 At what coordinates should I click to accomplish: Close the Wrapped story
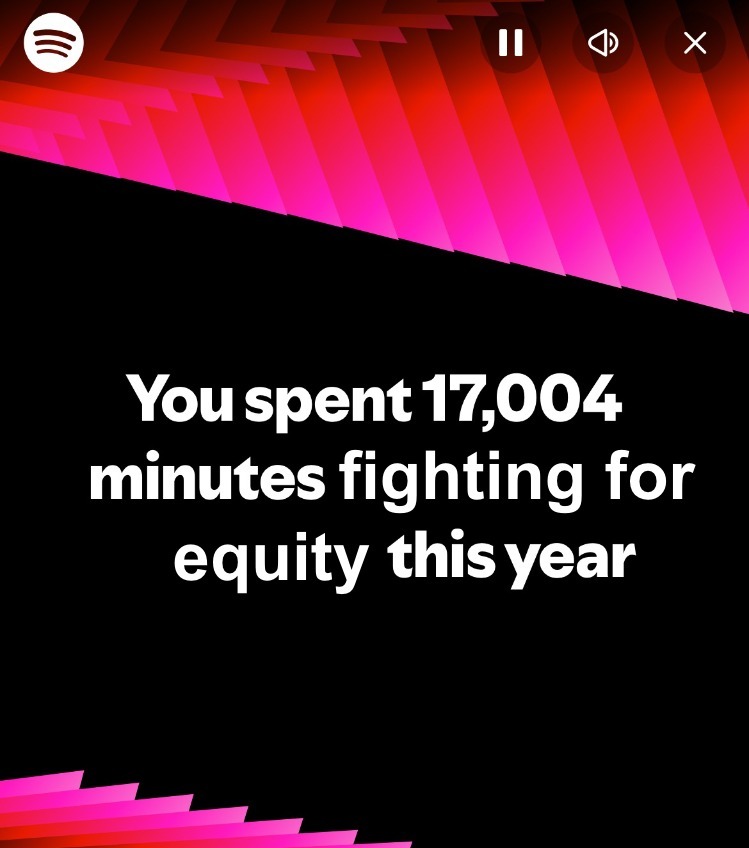695,43
